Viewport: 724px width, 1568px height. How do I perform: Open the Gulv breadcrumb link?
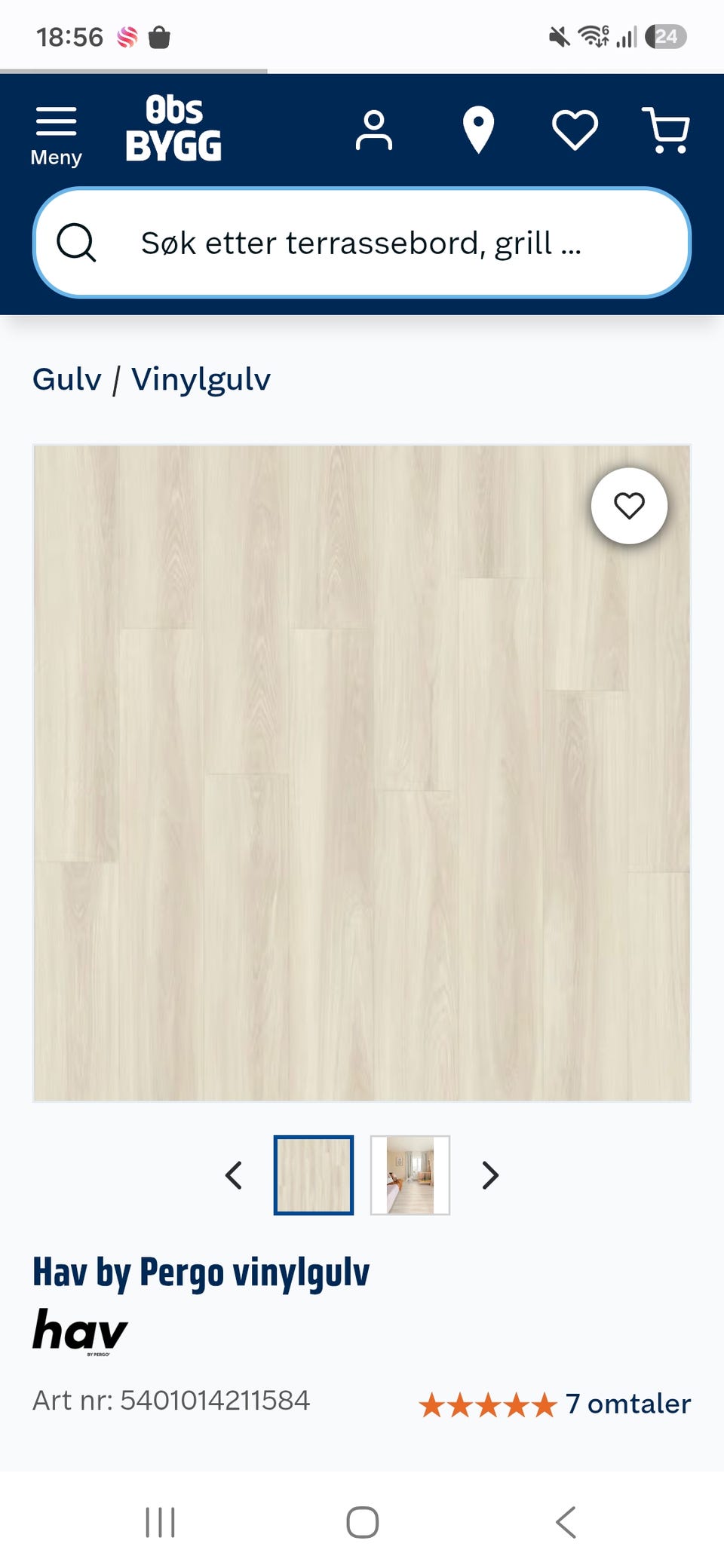click(66, 379)
